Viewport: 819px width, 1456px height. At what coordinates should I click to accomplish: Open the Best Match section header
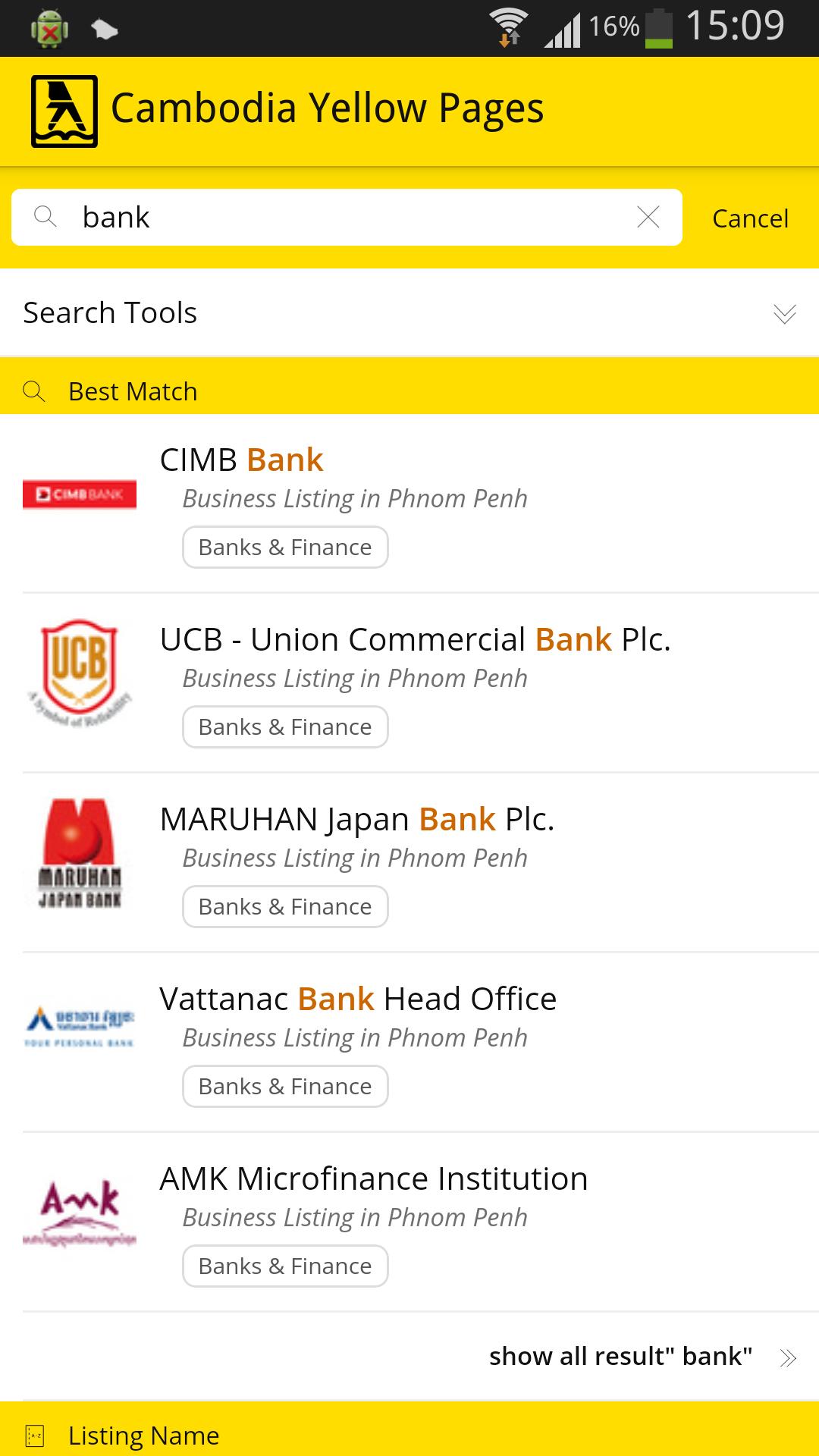click(x=132, y=391)
